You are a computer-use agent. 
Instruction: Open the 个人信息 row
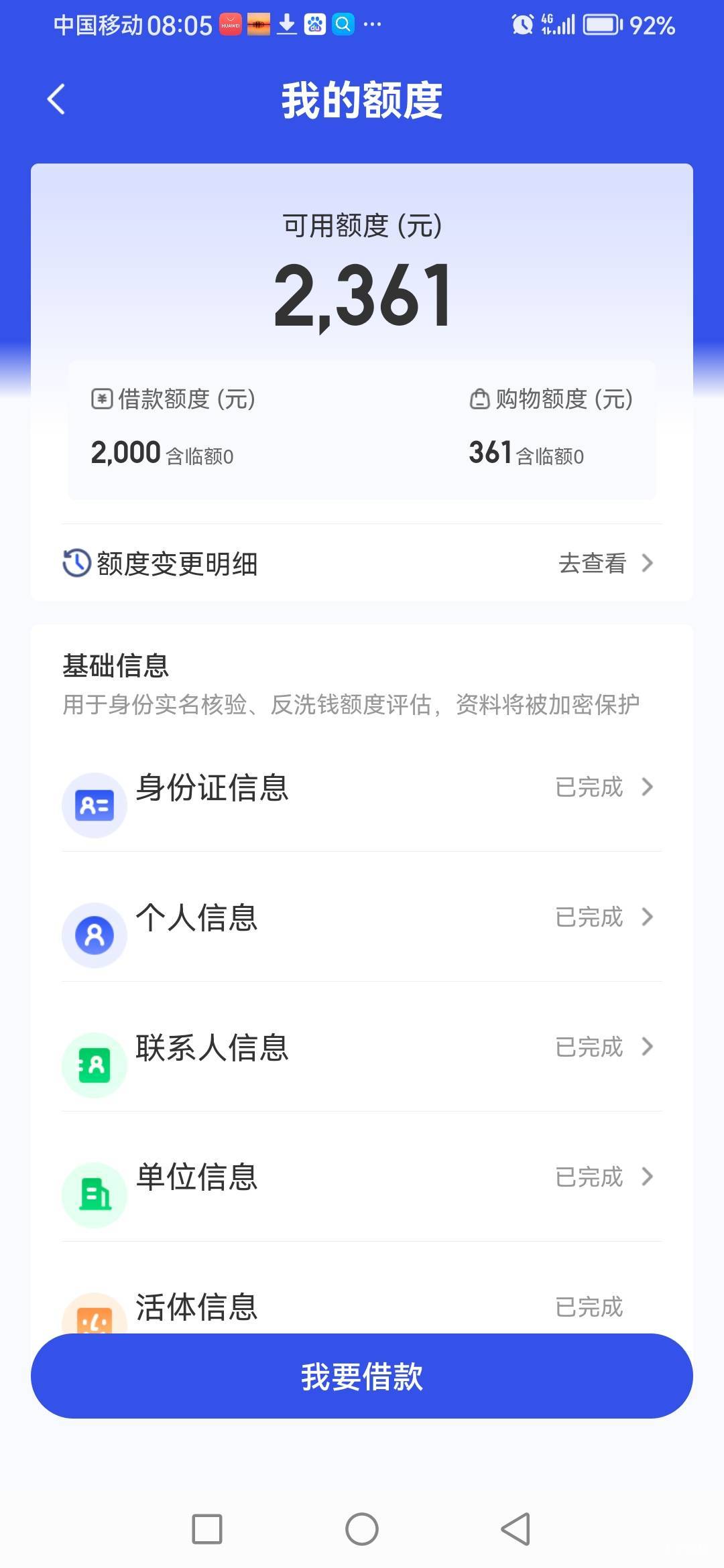[362, 917]
